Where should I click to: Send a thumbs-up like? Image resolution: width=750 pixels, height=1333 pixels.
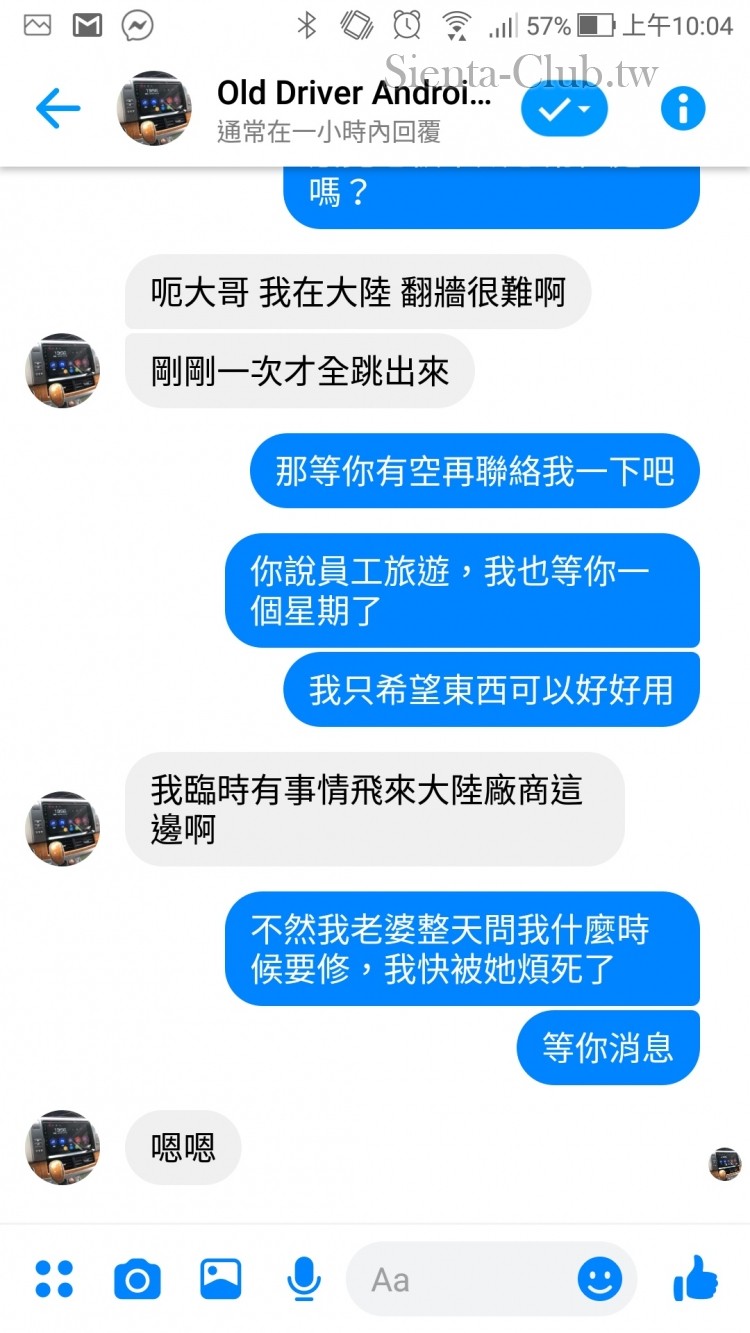point(695,1277)
